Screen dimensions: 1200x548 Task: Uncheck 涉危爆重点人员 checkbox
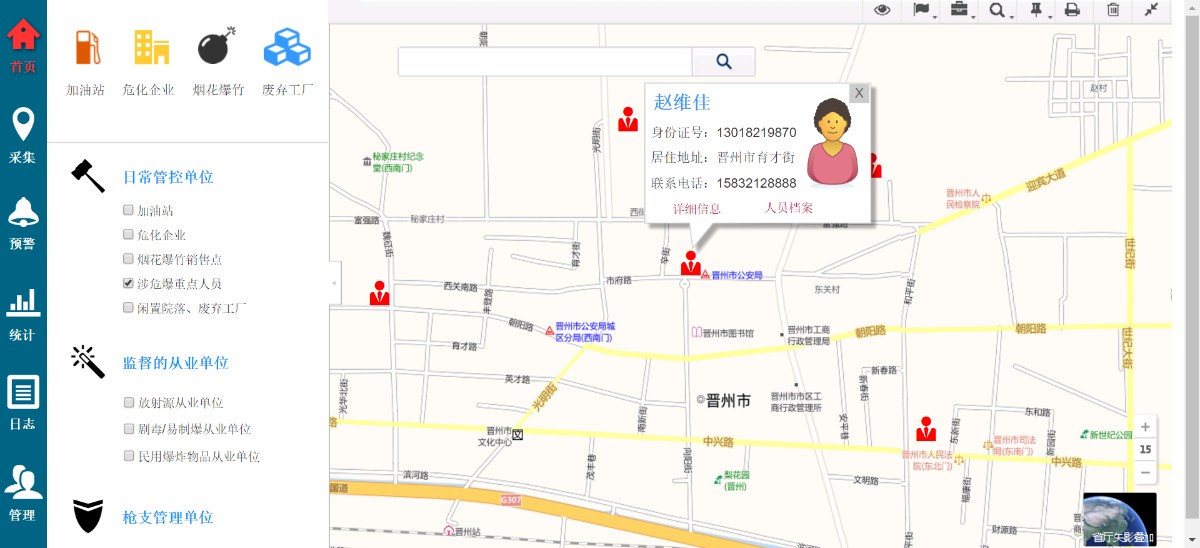click(x=128, y=283)
